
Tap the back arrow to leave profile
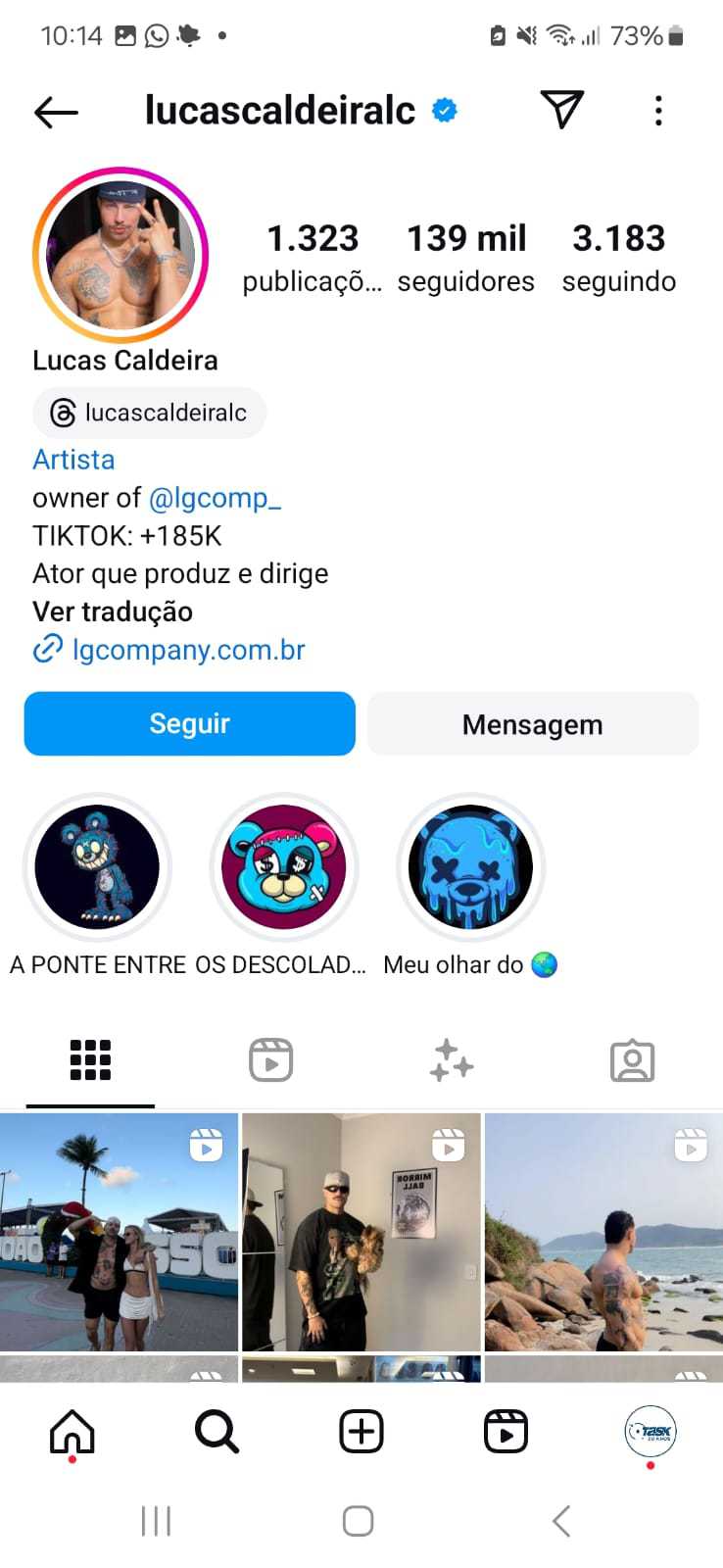[x=56, y=111]
